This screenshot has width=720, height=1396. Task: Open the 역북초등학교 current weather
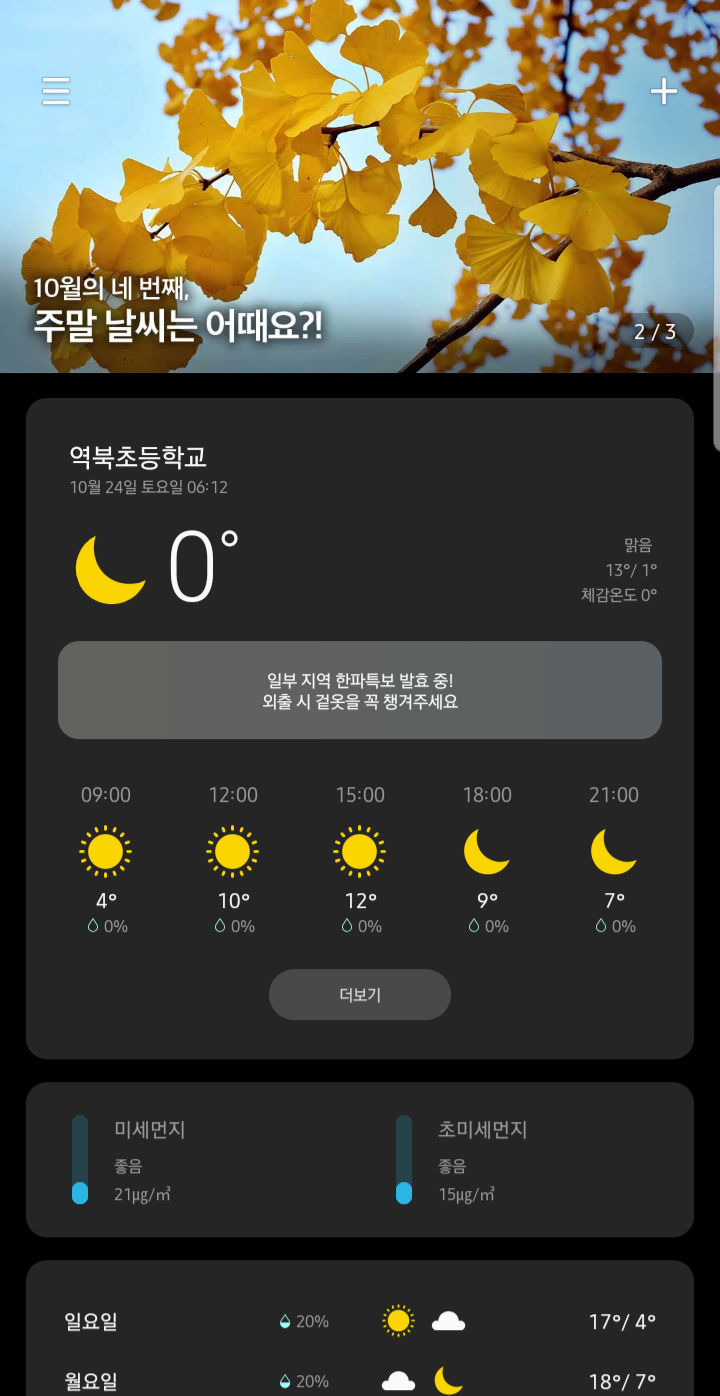[138, 458]
